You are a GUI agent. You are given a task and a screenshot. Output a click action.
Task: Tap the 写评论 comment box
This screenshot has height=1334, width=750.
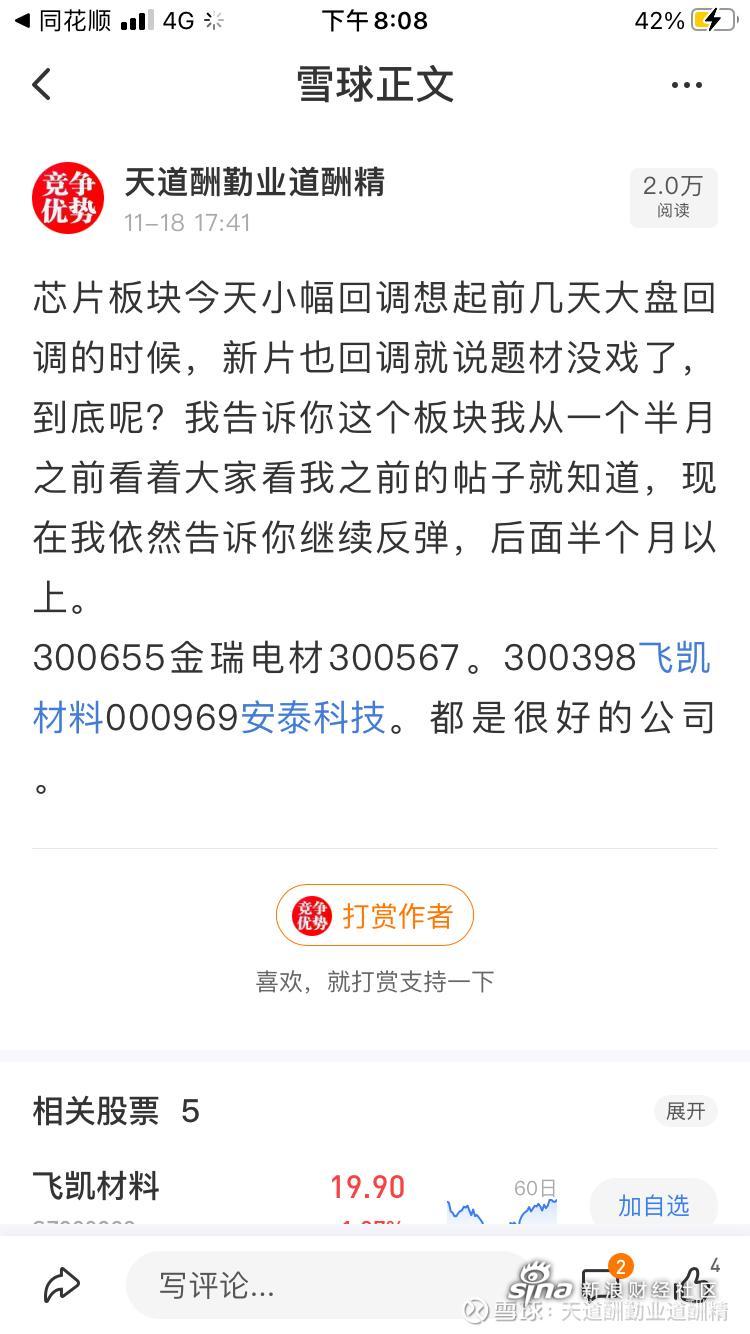(x=330, y=1285)
